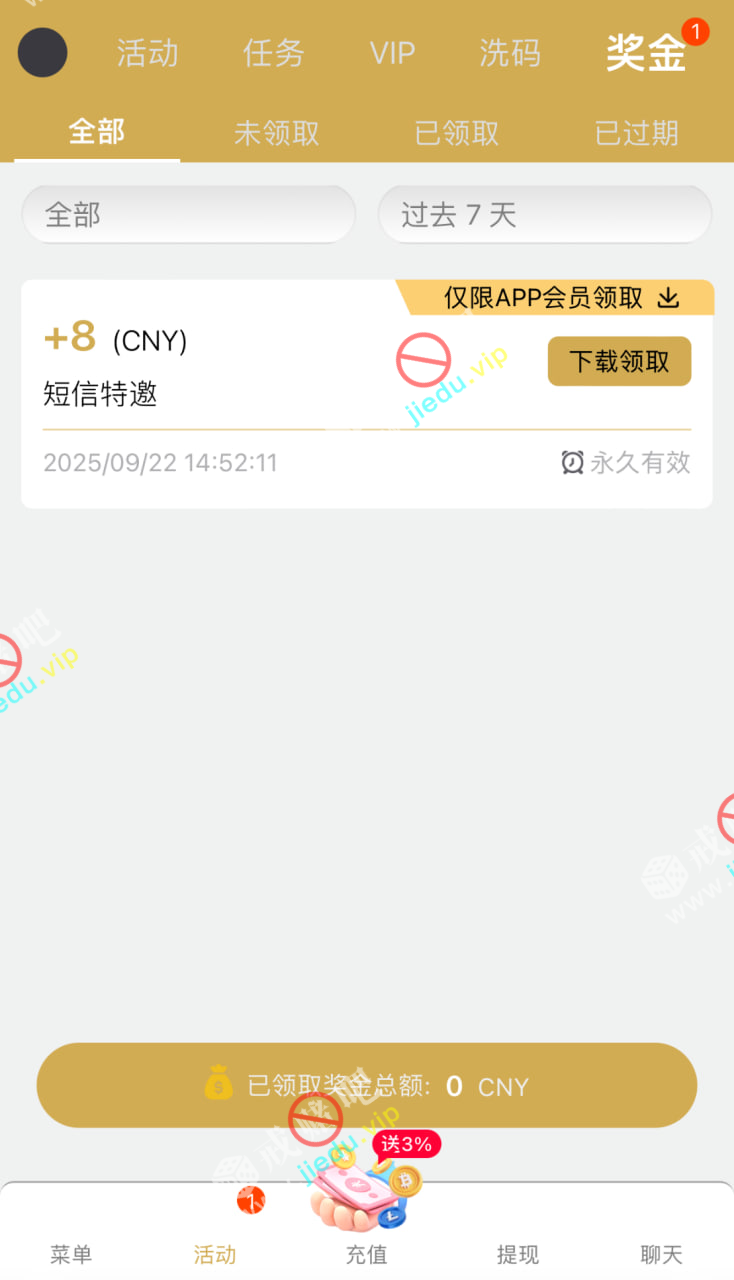View 已领取 bonuses
734x1280 pixels.
pos(457,133)
